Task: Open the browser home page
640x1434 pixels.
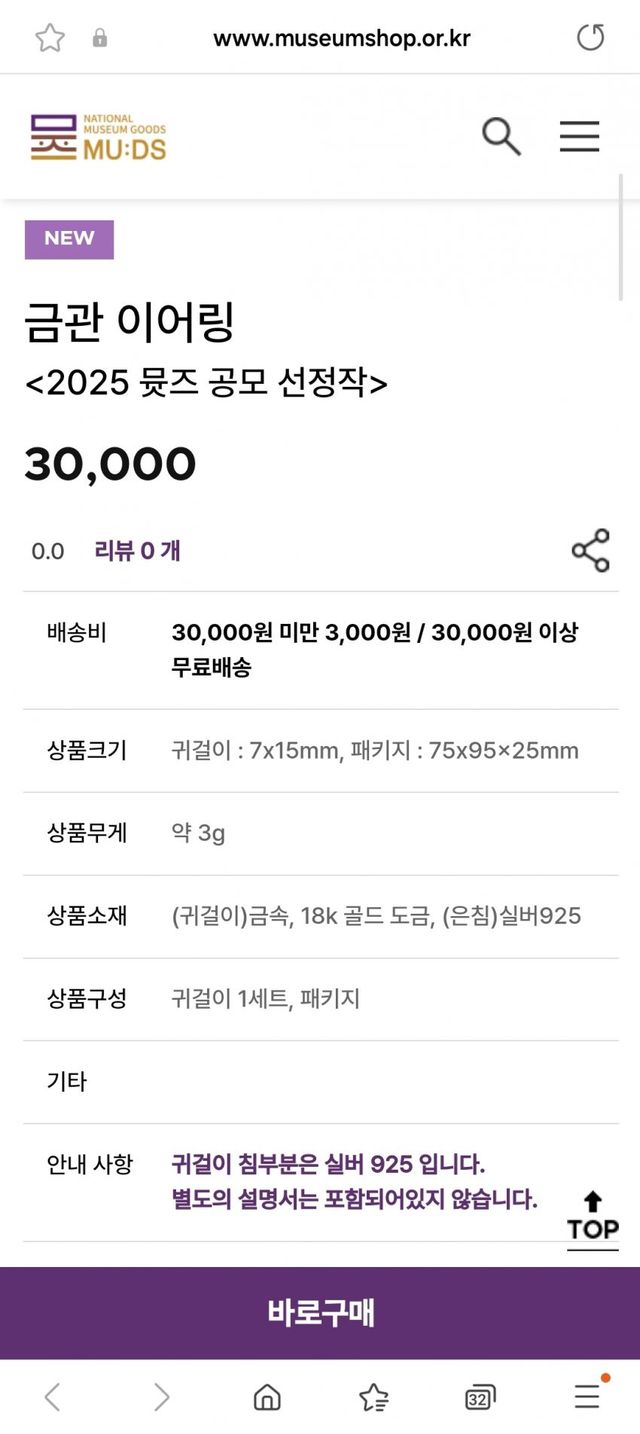Action: pyautogui.click(x=267, y=1397)
